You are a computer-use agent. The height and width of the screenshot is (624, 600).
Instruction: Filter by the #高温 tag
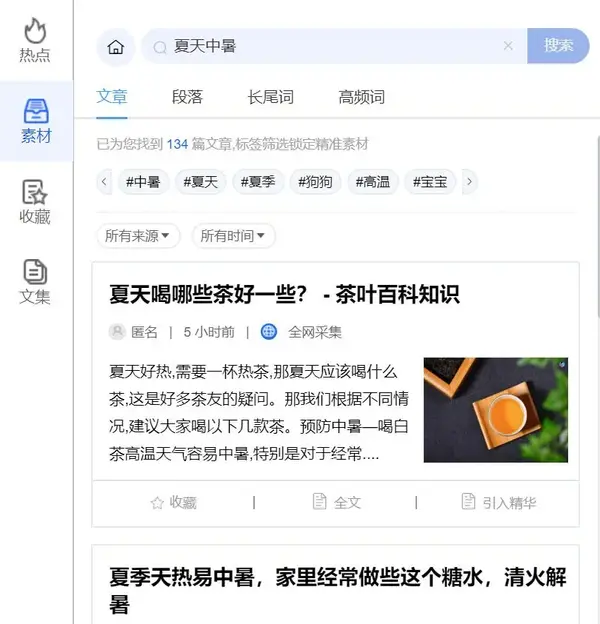[373, 182]
